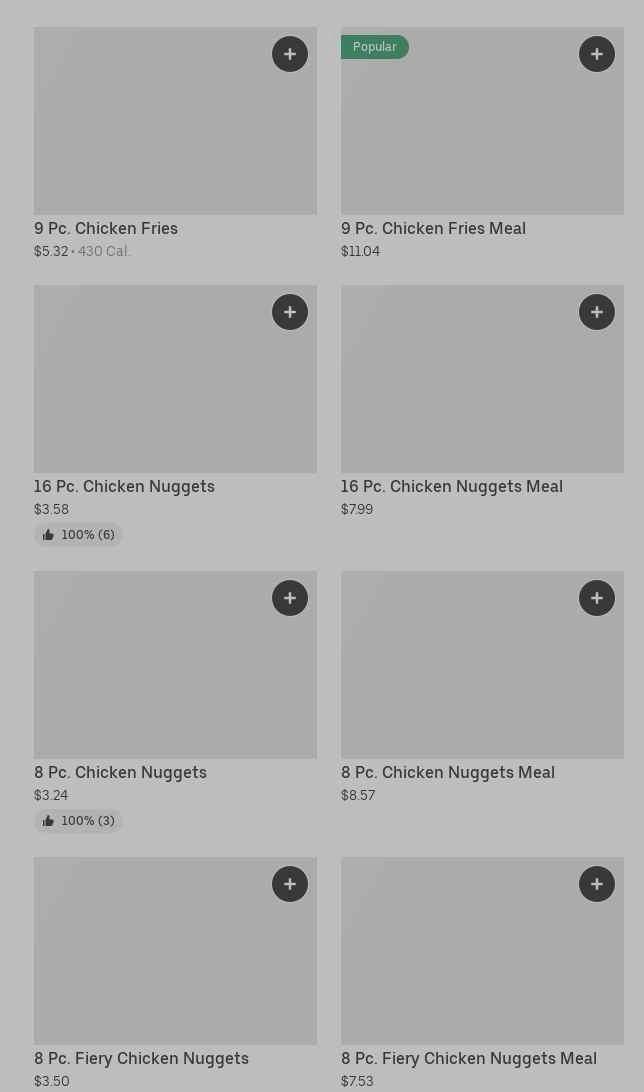Viewport: 644px width, 1092px height.
Task: Open the 9 Pc. Chicken Fries item
Action: pyautogui.click(x=175, y=143)
